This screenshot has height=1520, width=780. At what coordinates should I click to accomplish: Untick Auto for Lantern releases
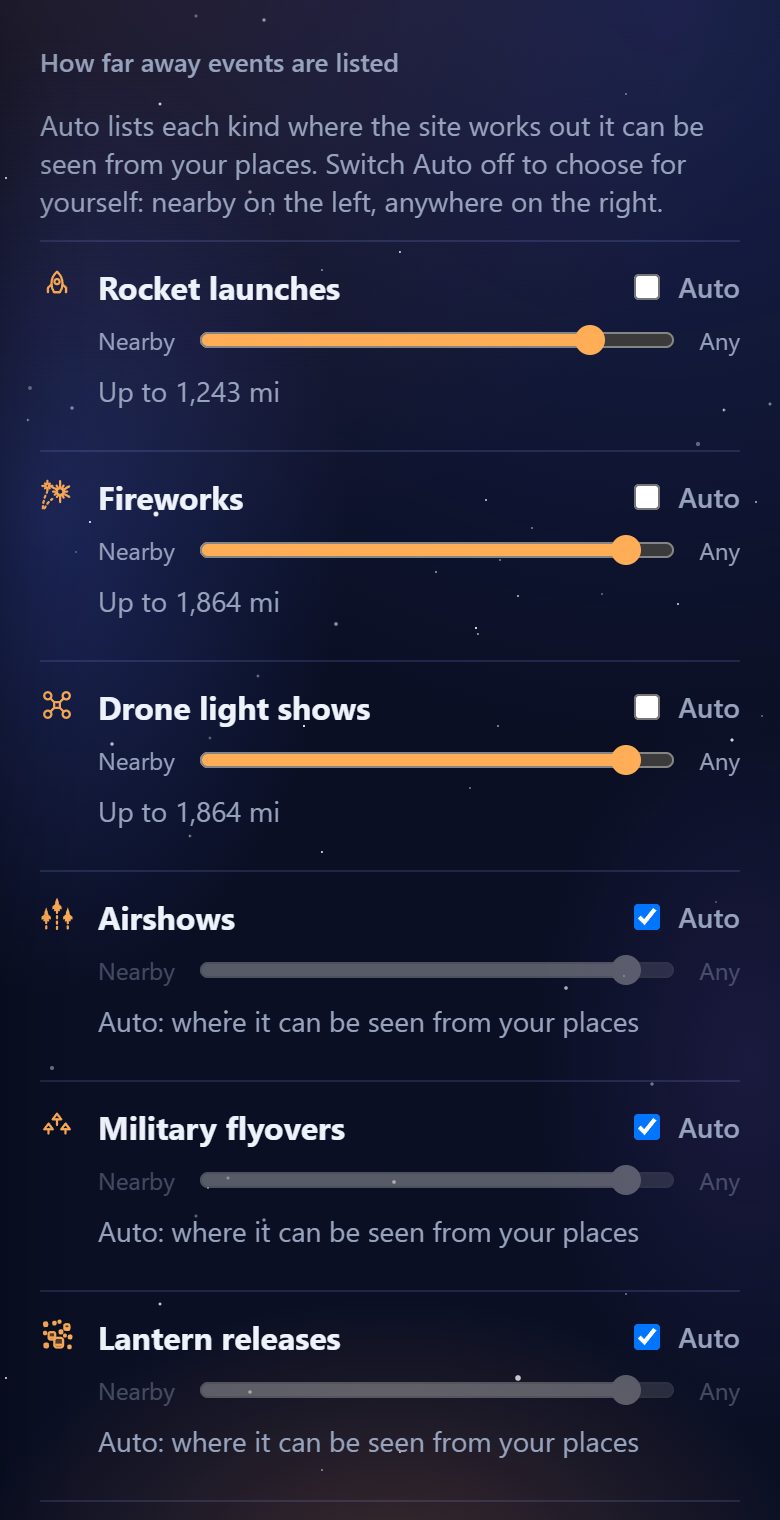pyautogui.click(x=647, y=1338)
